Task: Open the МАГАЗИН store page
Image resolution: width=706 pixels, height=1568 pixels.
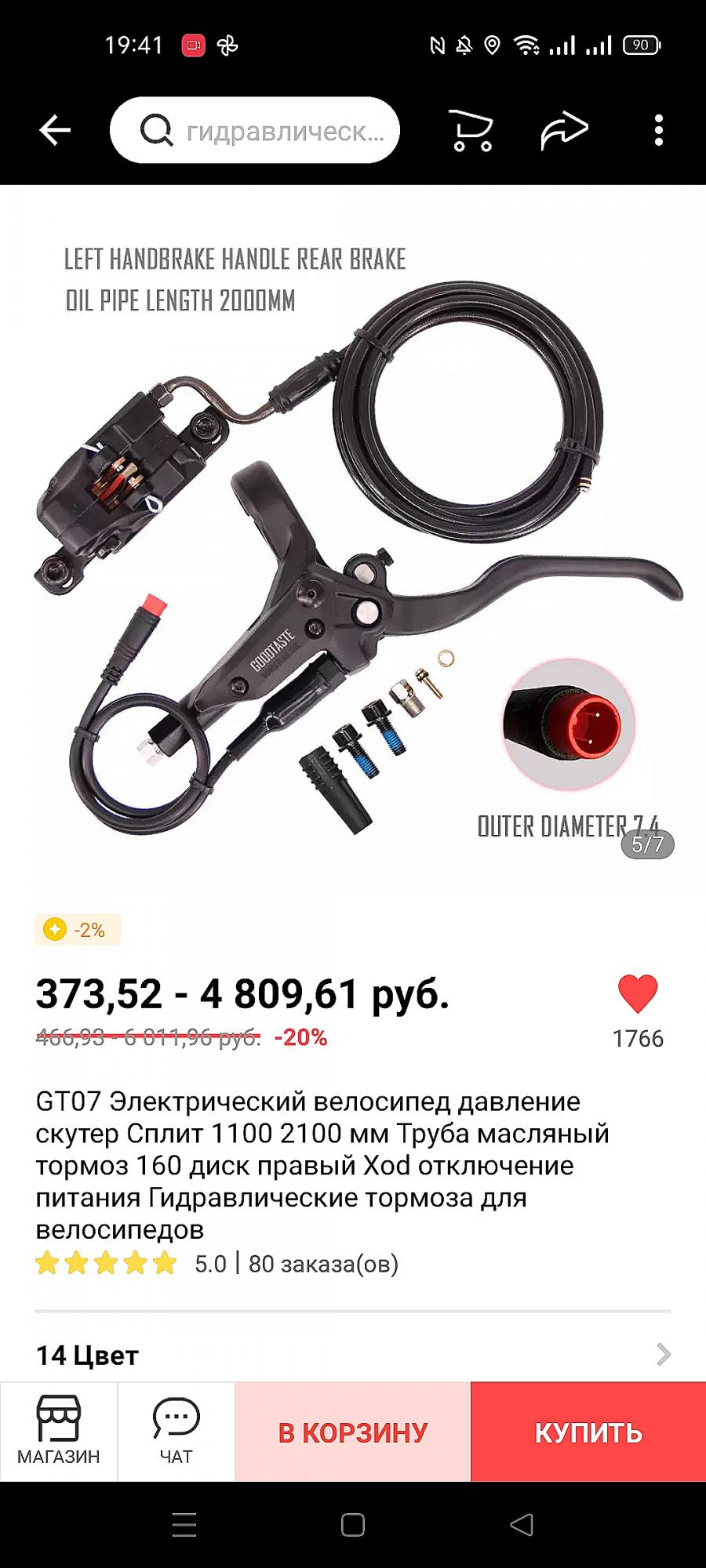Action: coord(59,1432)
